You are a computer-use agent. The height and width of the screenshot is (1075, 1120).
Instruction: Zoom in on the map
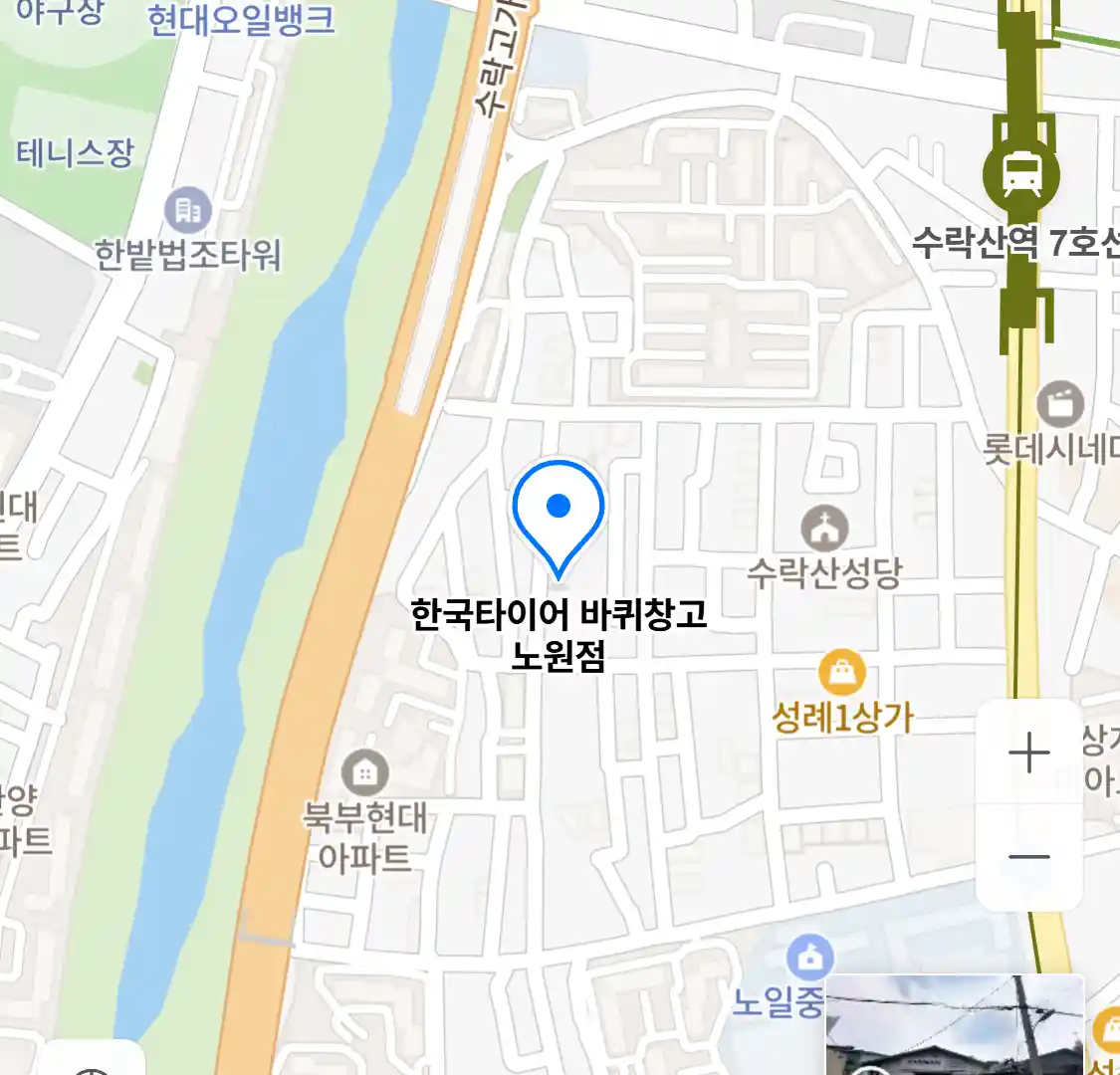1028,752
